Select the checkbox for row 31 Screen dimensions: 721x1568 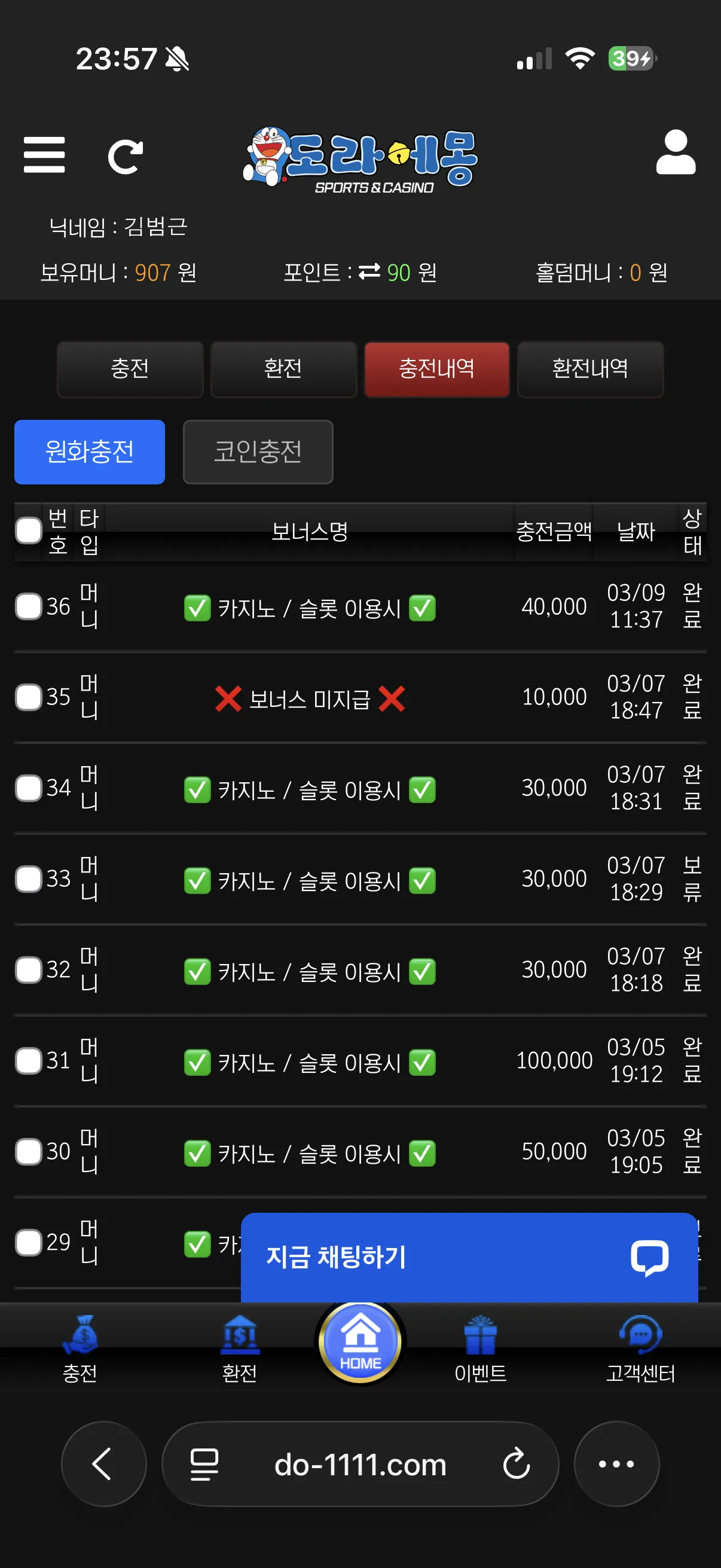click(29, 1060)
